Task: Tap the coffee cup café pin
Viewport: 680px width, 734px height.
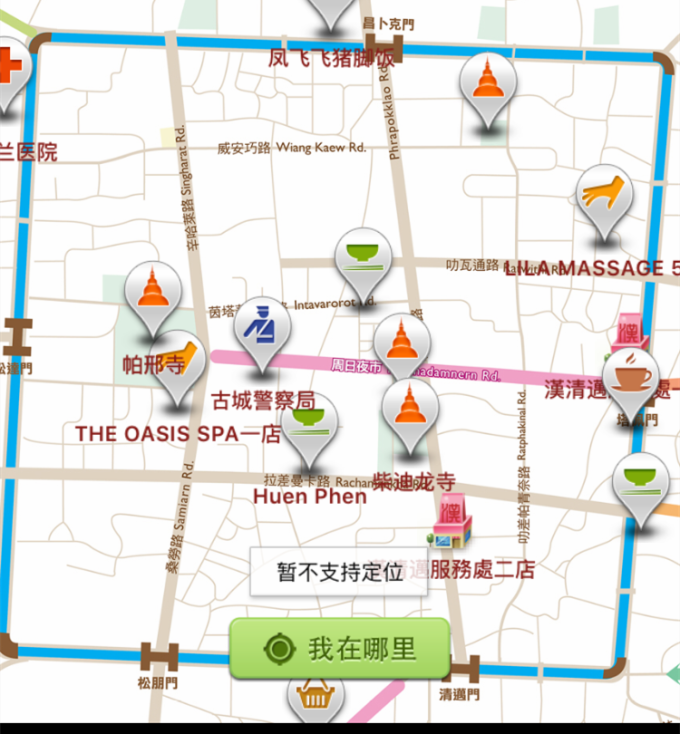Action: pos(631,377)
